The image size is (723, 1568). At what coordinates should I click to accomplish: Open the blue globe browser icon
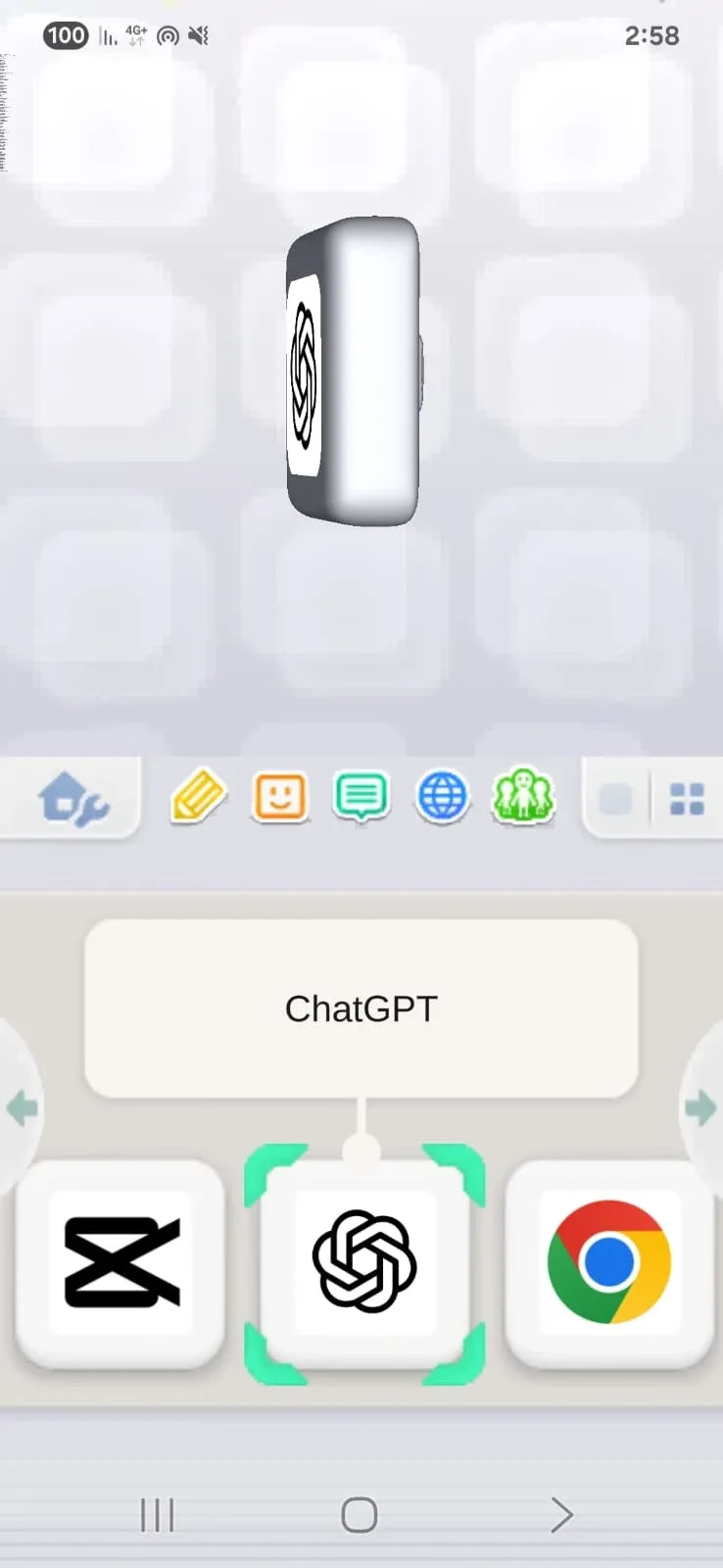(443, 797)
